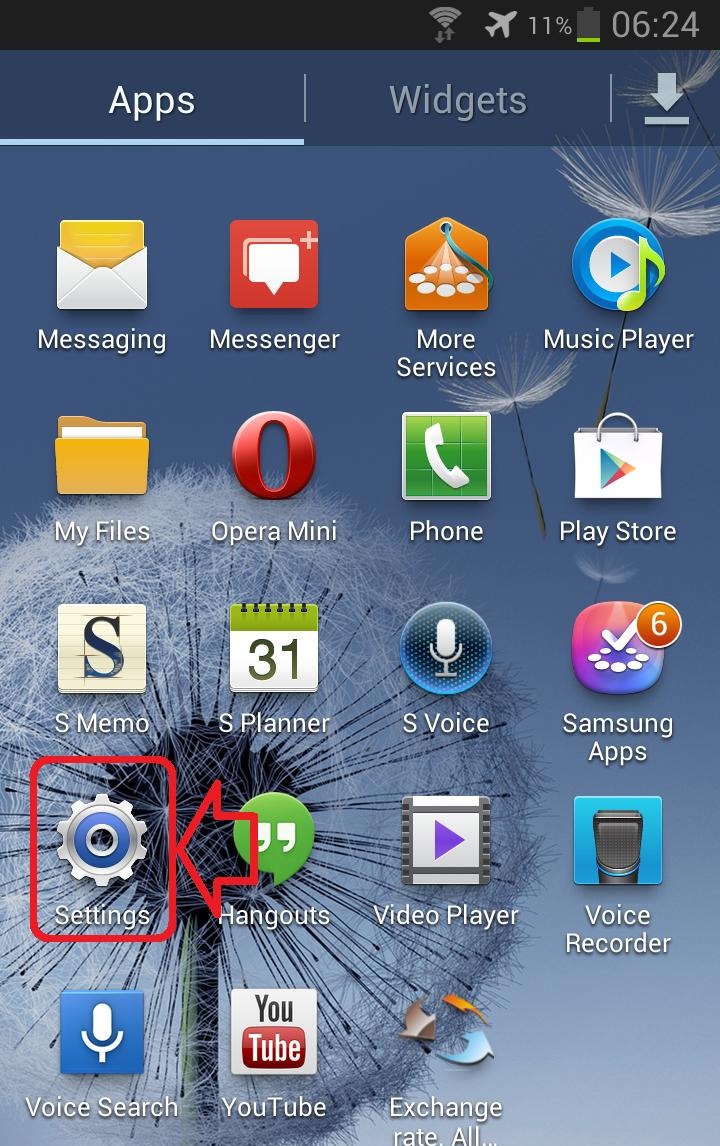
Task: Switch to the Widgets tab
Action: [x=457, y=100]
